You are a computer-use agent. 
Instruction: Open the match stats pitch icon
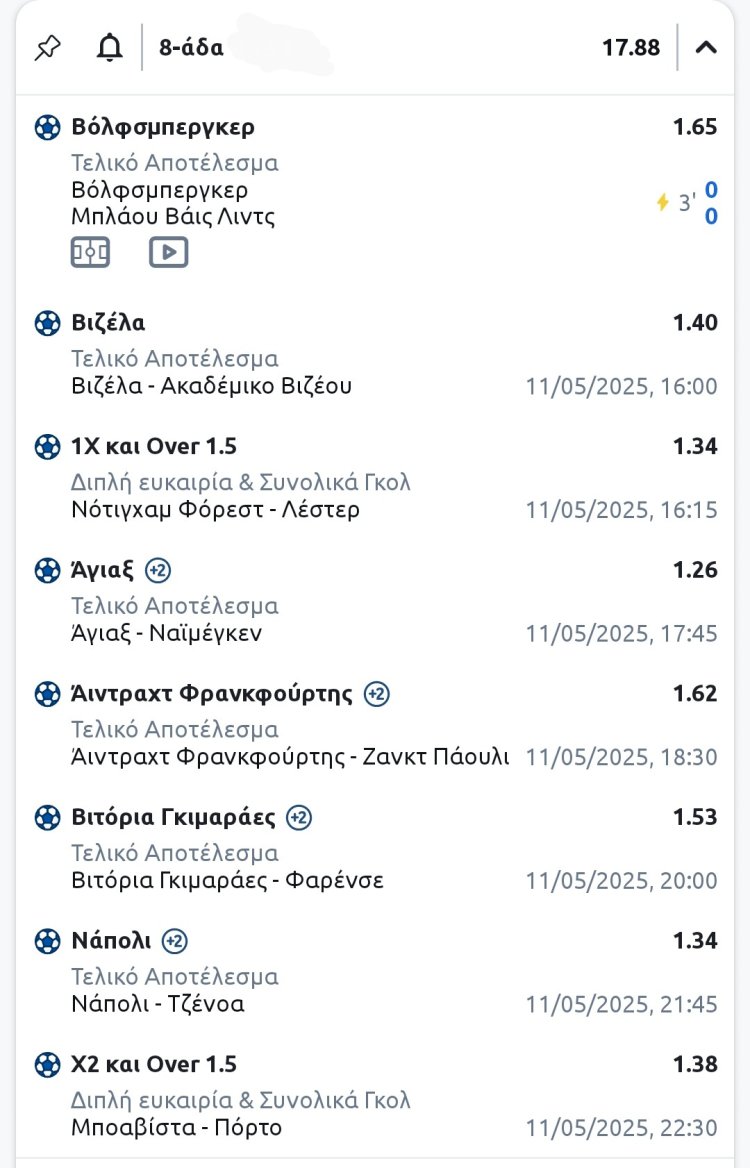coord(90,252)
